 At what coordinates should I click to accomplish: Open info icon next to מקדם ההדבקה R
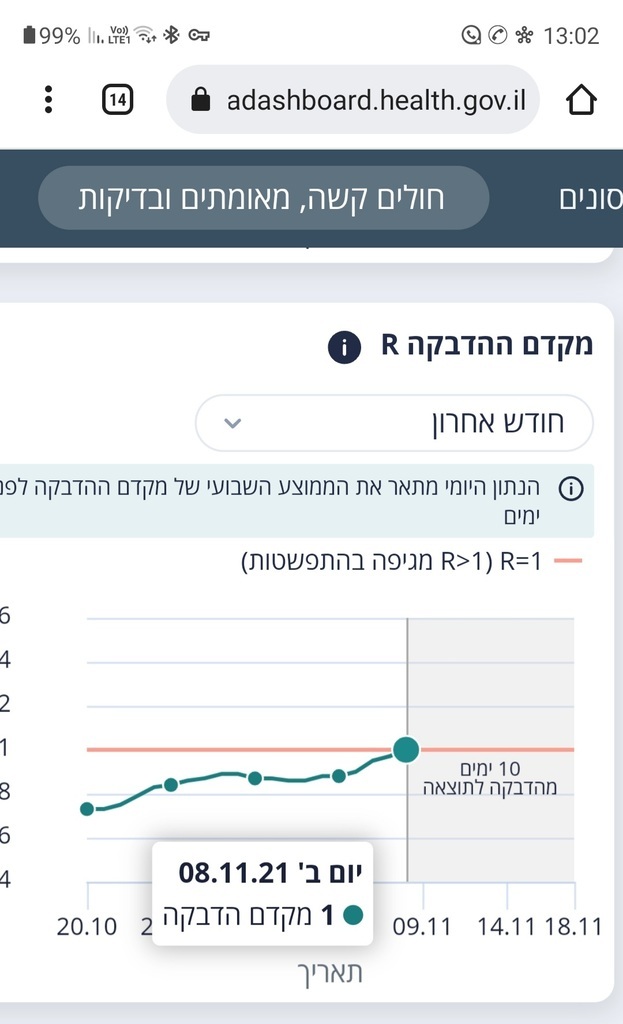[343, 347]
